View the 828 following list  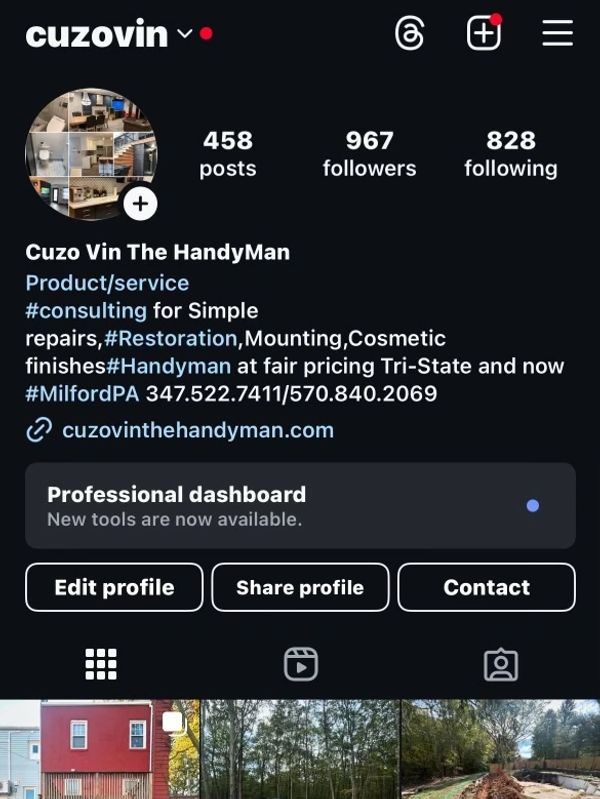coord(510,153)
